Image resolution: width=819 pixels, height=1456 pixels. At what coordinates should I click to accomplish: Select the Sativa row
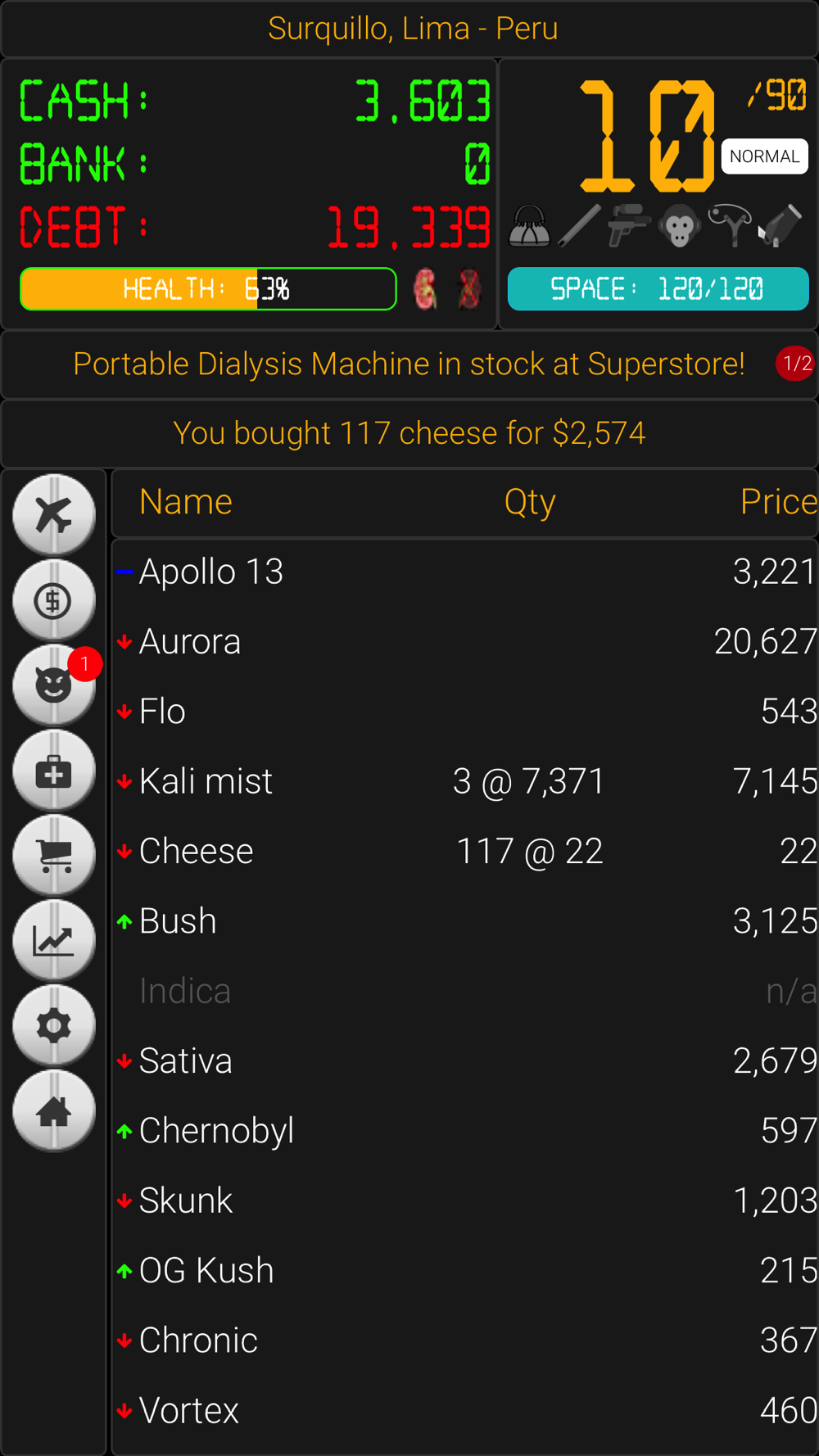coord(465,1060)
